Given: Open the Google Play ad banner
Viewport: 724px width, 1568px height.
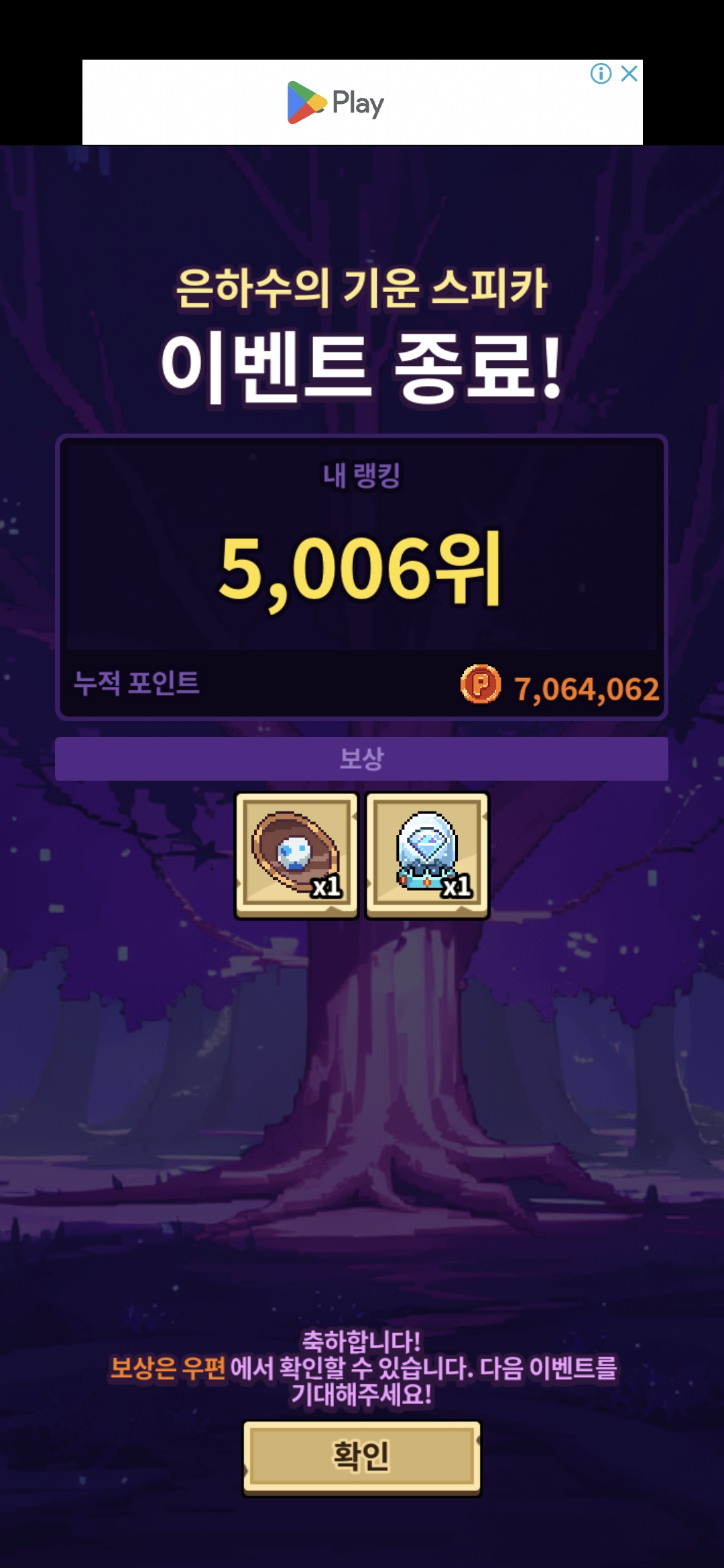Looking at the screenshot, I should point(335,103).
